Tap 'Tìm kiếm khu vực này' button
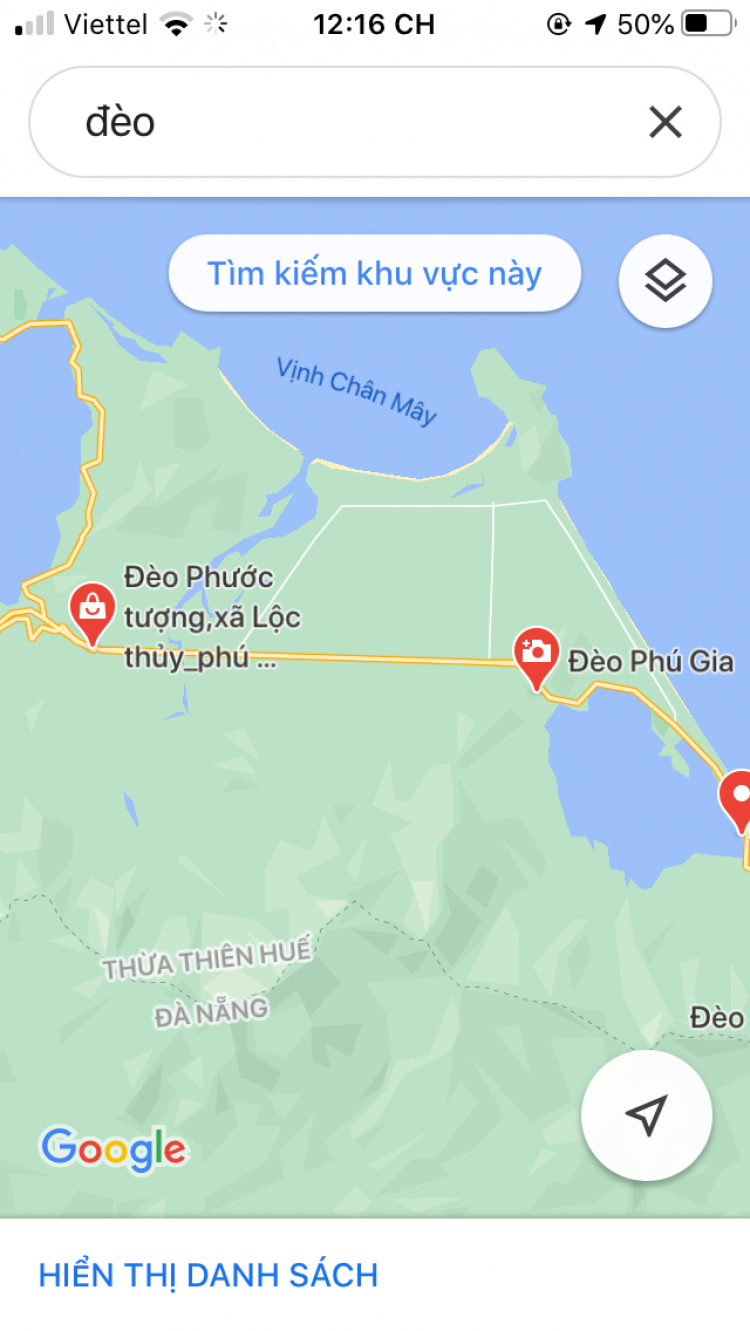The width and height of the screenshot is (750, 1331). point(374,273)
